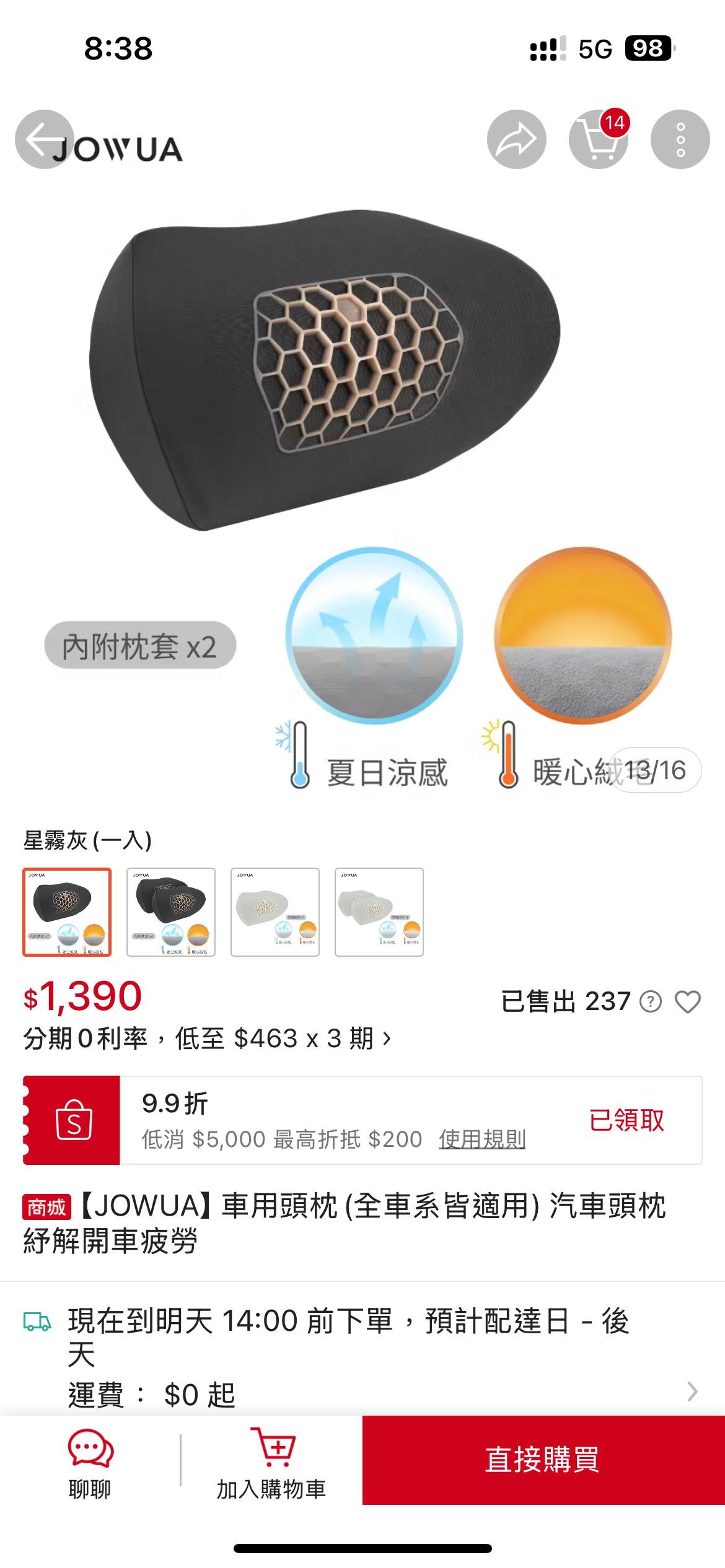
Task: Select the two dark gray headrests variant
Action: (171, 912)
